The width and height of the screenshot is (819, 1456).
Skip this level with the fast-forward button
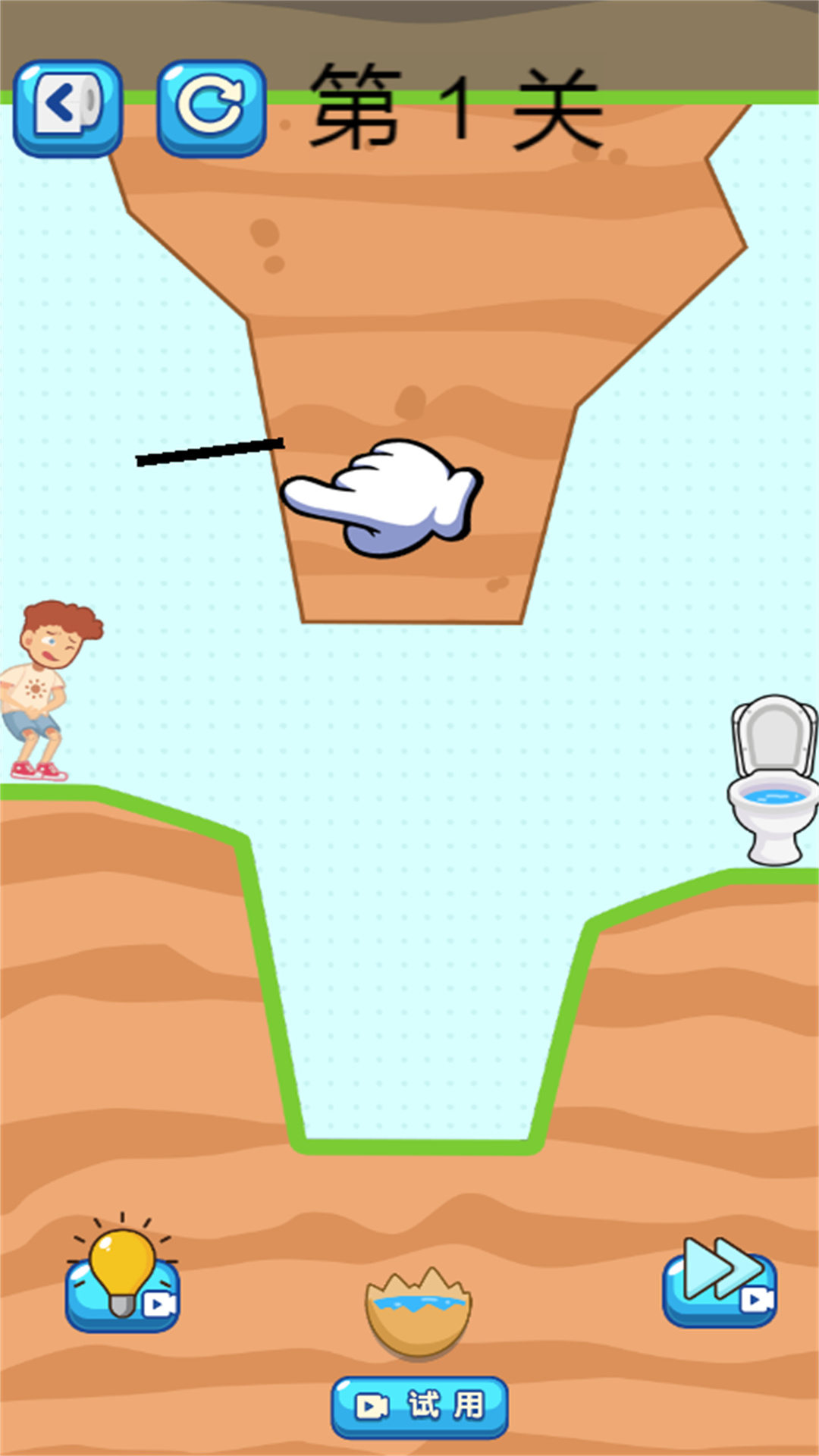[719, 1282]
